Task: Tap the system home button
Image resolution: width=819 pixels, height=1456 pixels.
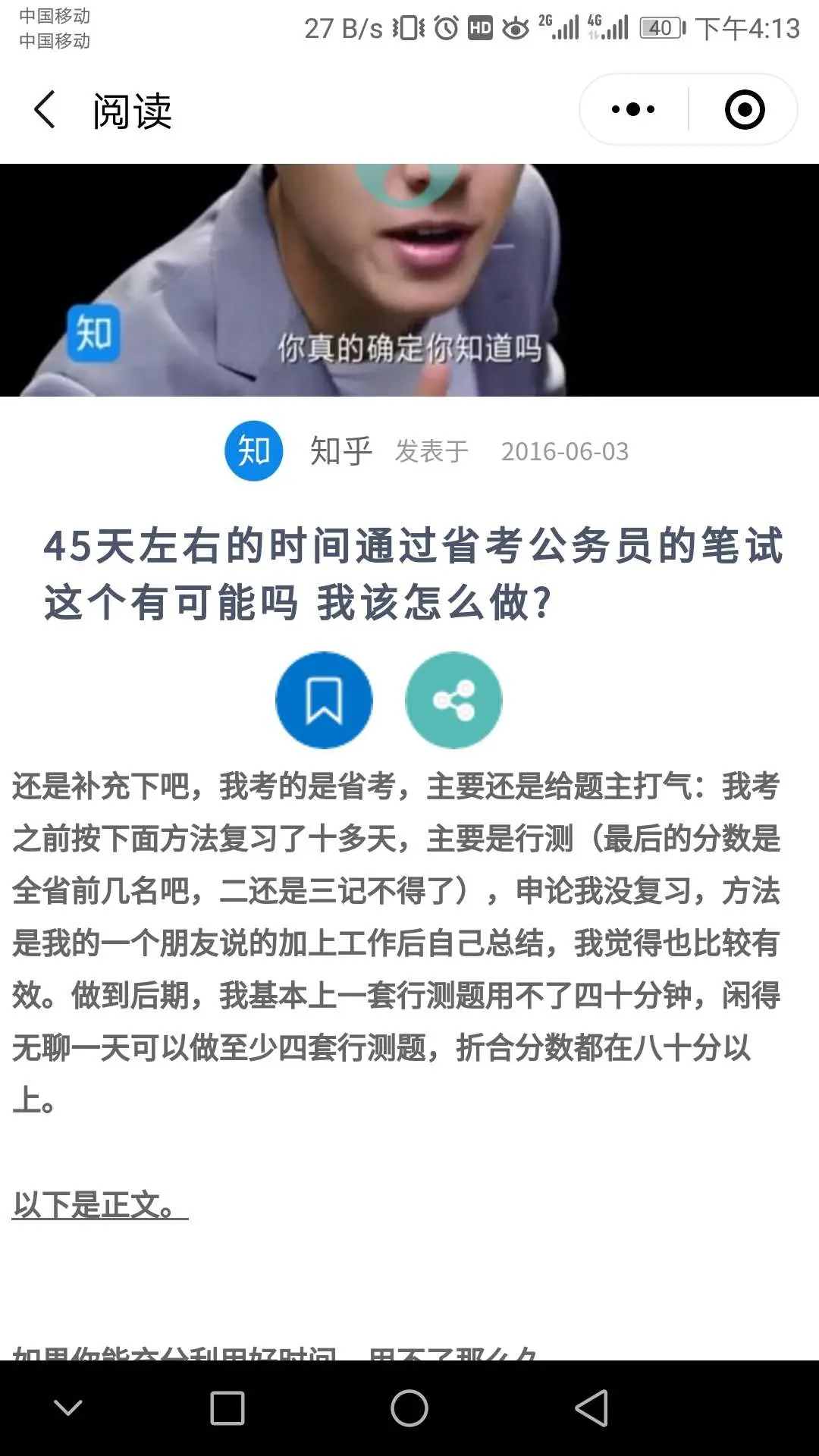Action: [x=409, y=1408]
